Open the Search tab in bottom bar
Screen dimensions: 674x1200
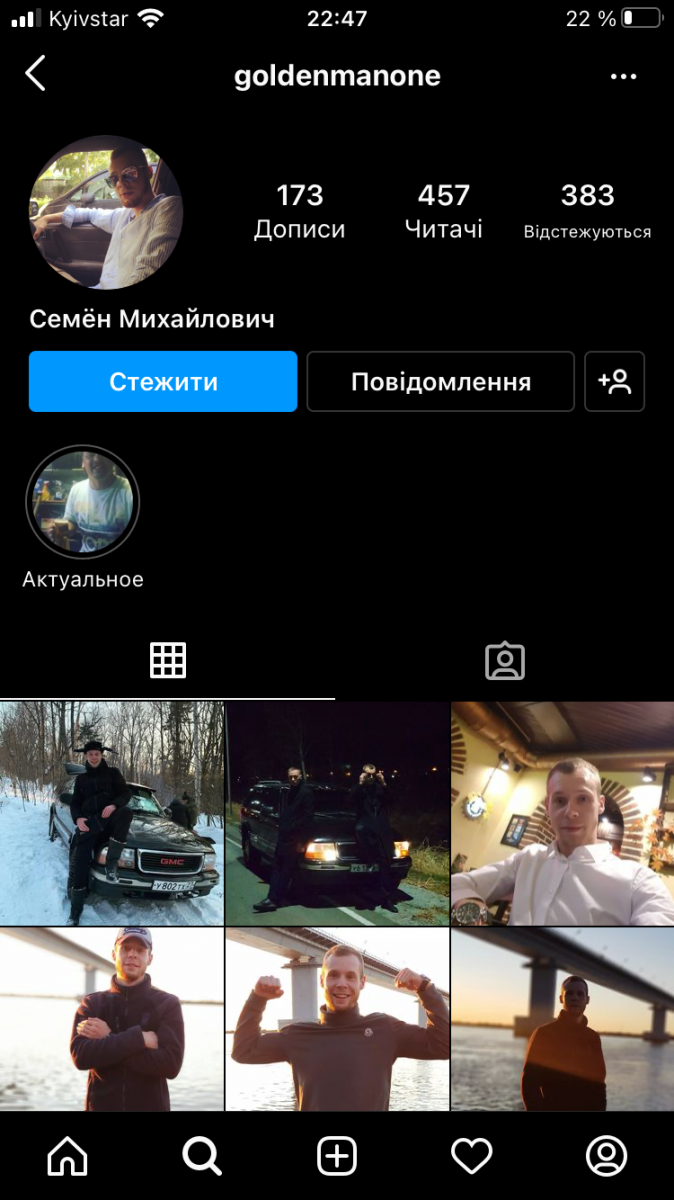(202, 1156)
